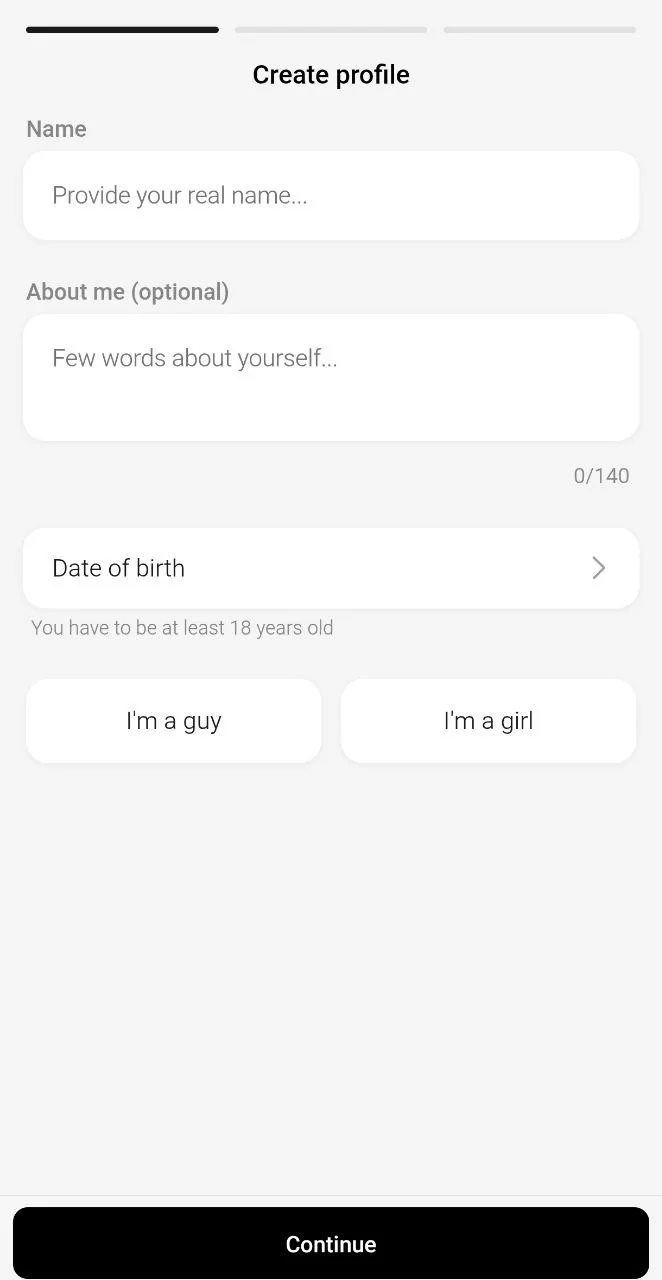Image resolution: width=662 pixels, height=1280 pixels.
Task: Tap the Name input field
Action: click(x=331, y=195)
